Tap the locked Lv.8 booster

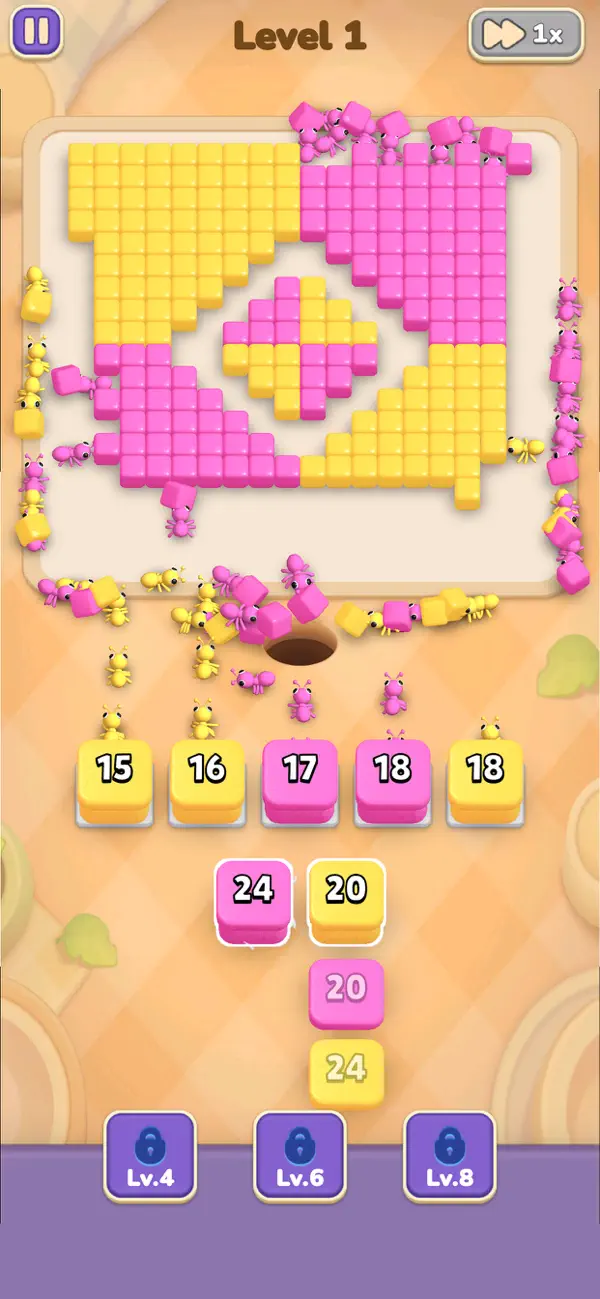(450, 1156)
